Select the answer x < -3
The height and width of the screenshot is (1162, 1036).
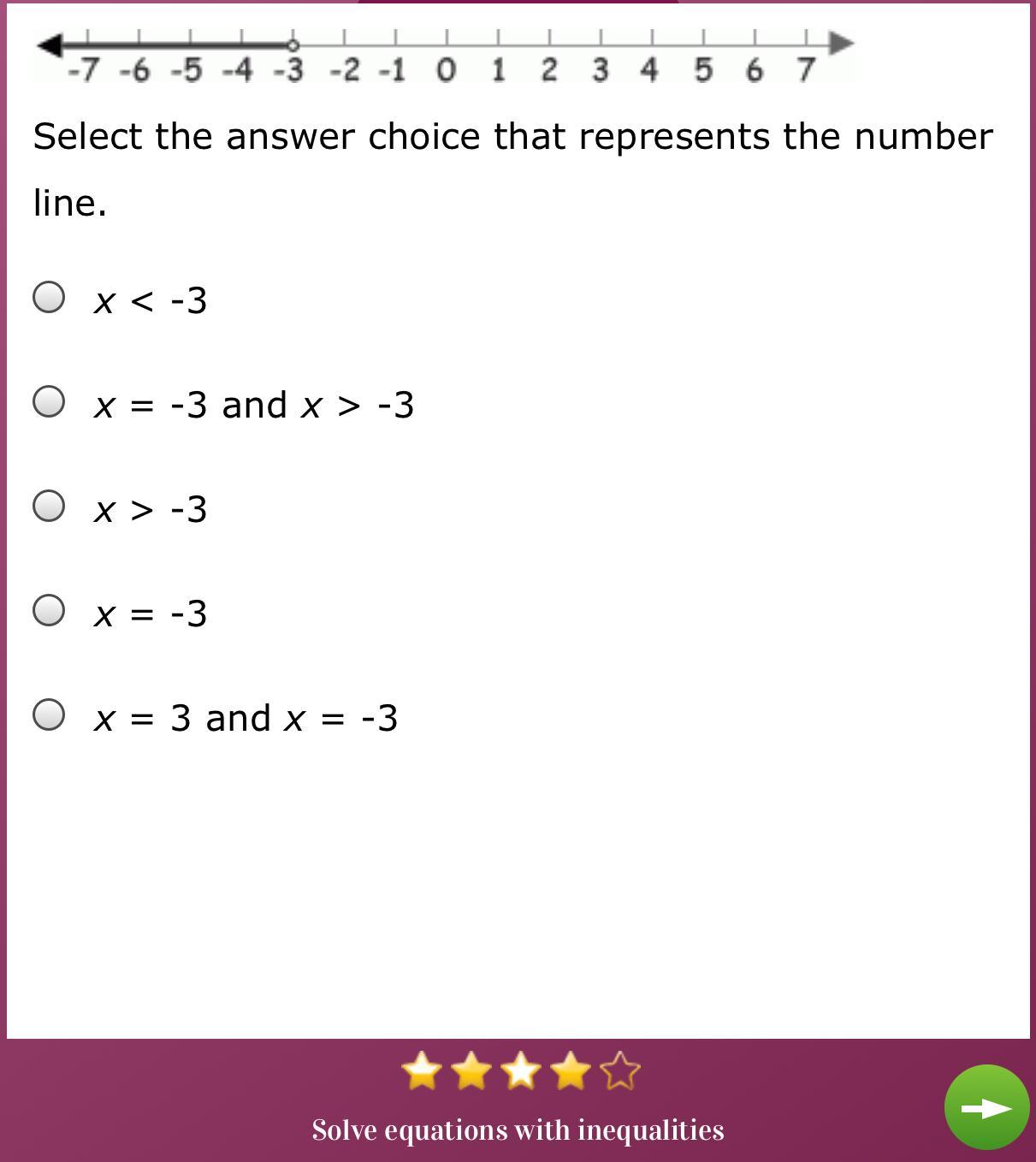49,298
